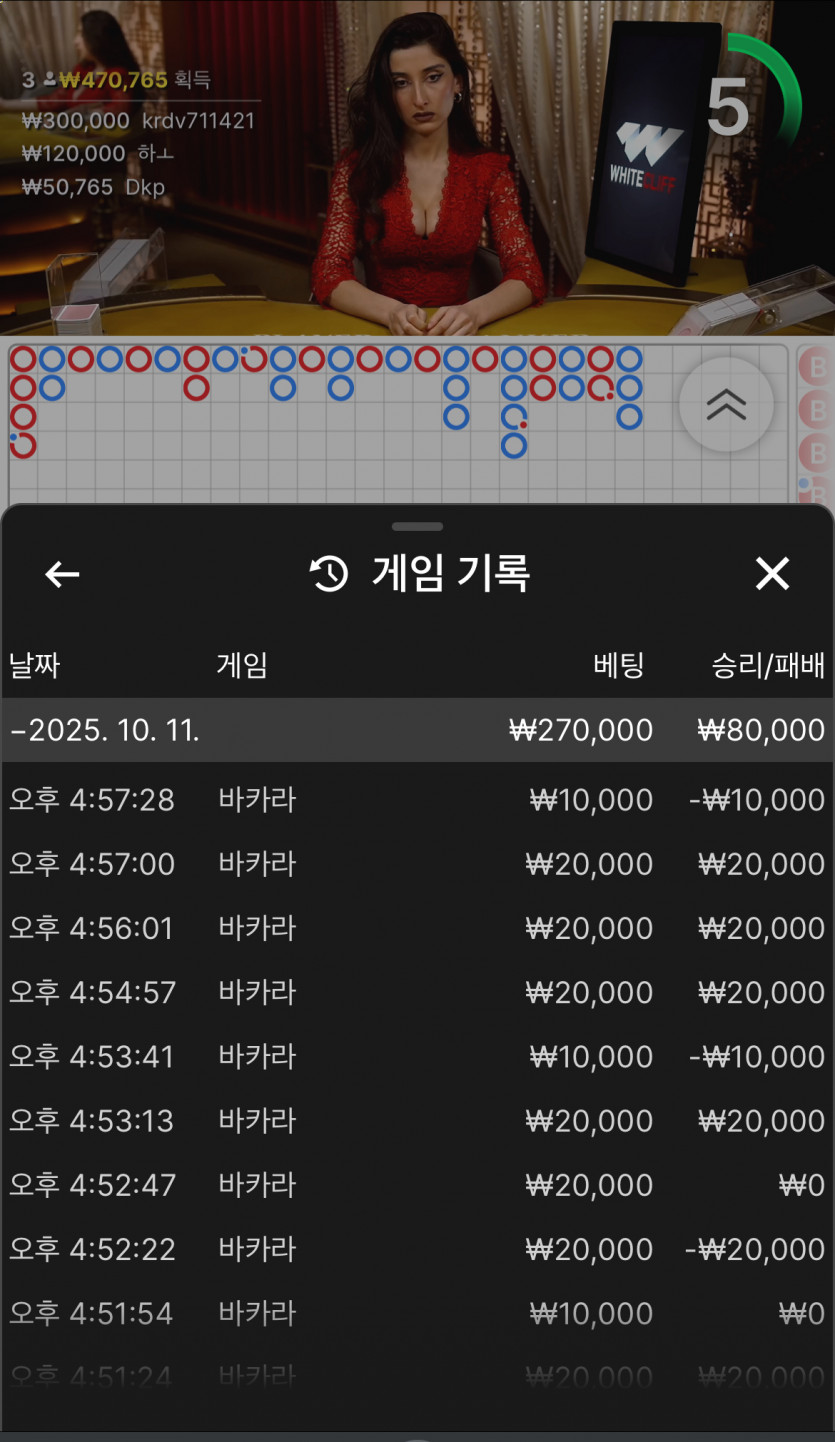The height and width of the screenshot is (1442, 835).
Task: Show the 오후 4:52:22 baccarat round details
Action: (417, 1249)
